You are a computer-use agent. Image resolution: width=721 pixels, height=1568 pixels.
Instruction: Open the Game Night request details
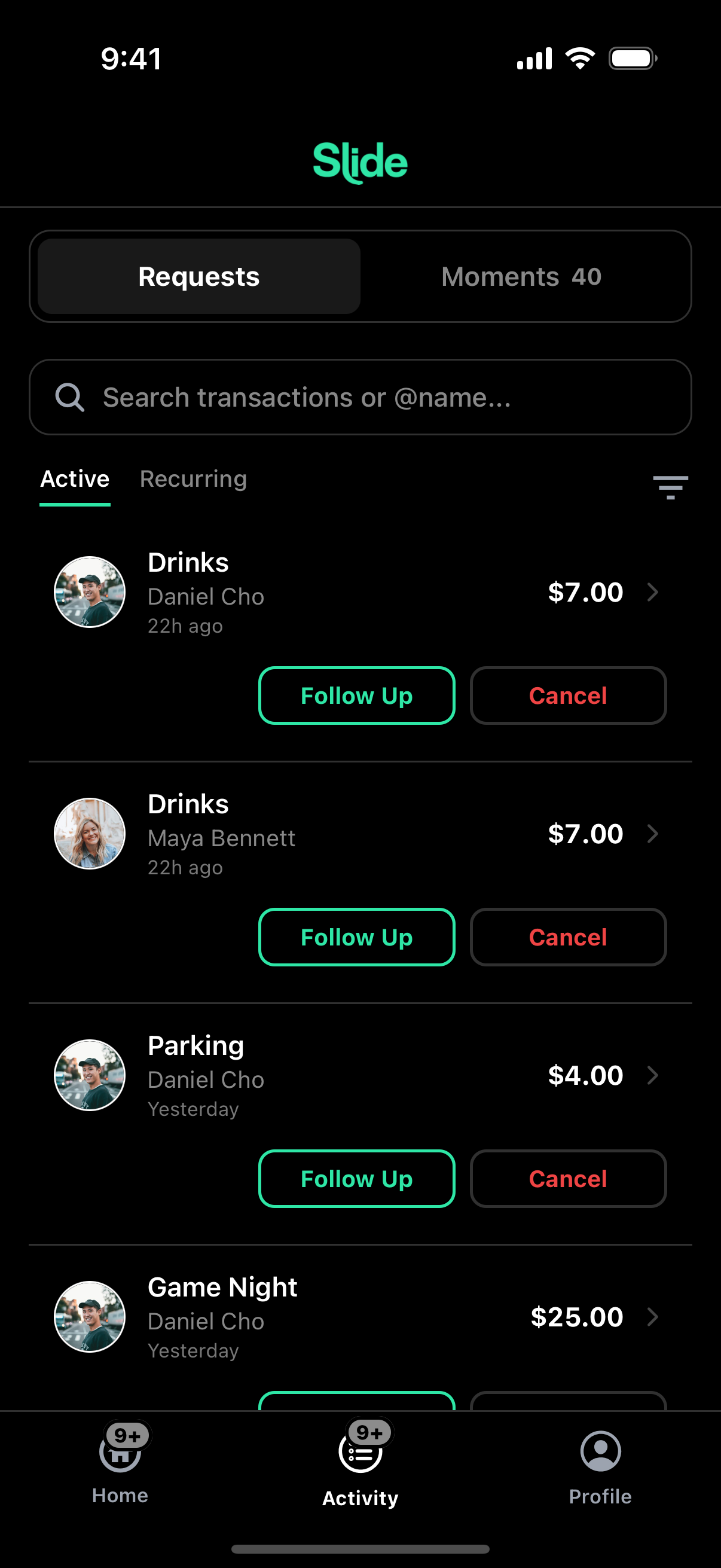[360, 1317]
